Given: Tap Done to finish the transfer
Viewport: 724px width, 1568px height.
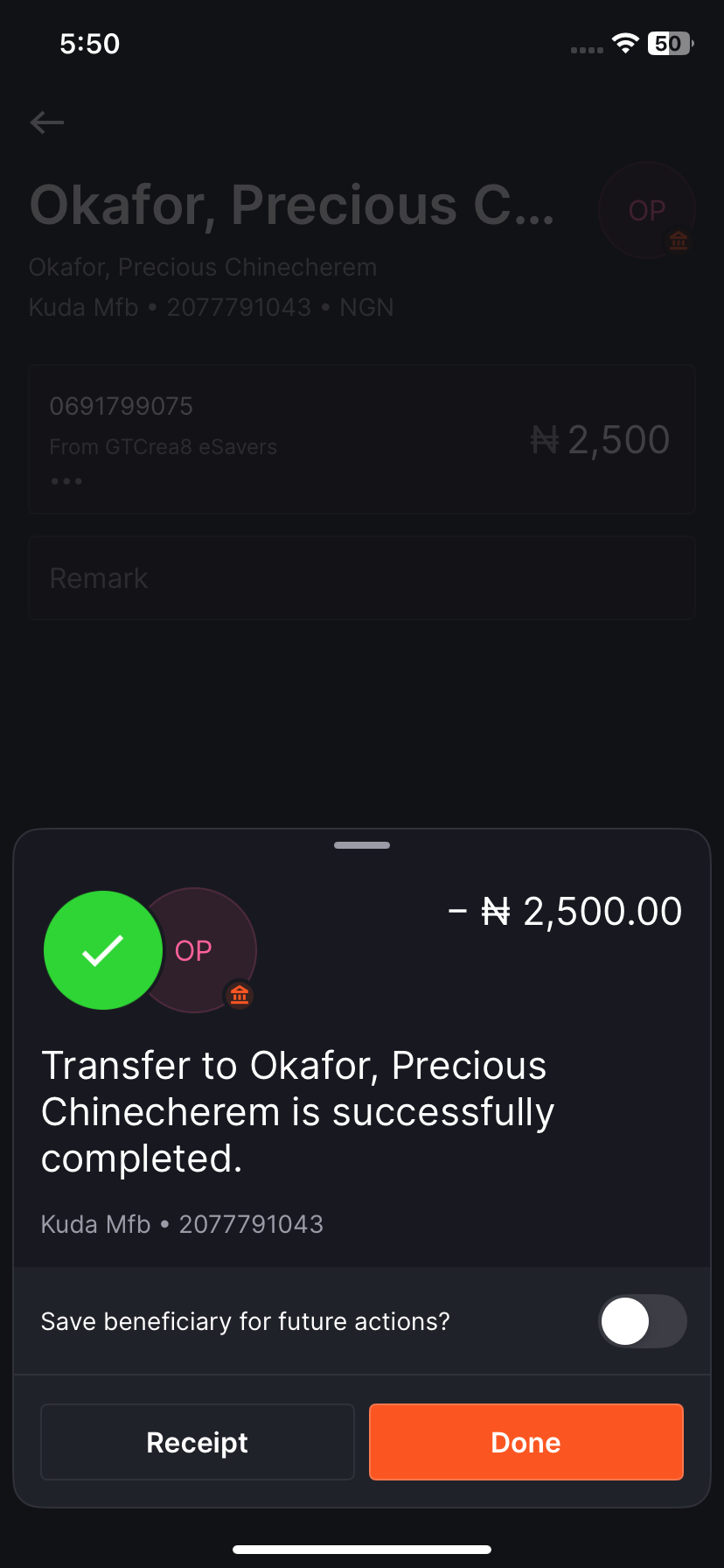Looking at the screenshot, I should pyautogui.click(x=526, y=1442).
